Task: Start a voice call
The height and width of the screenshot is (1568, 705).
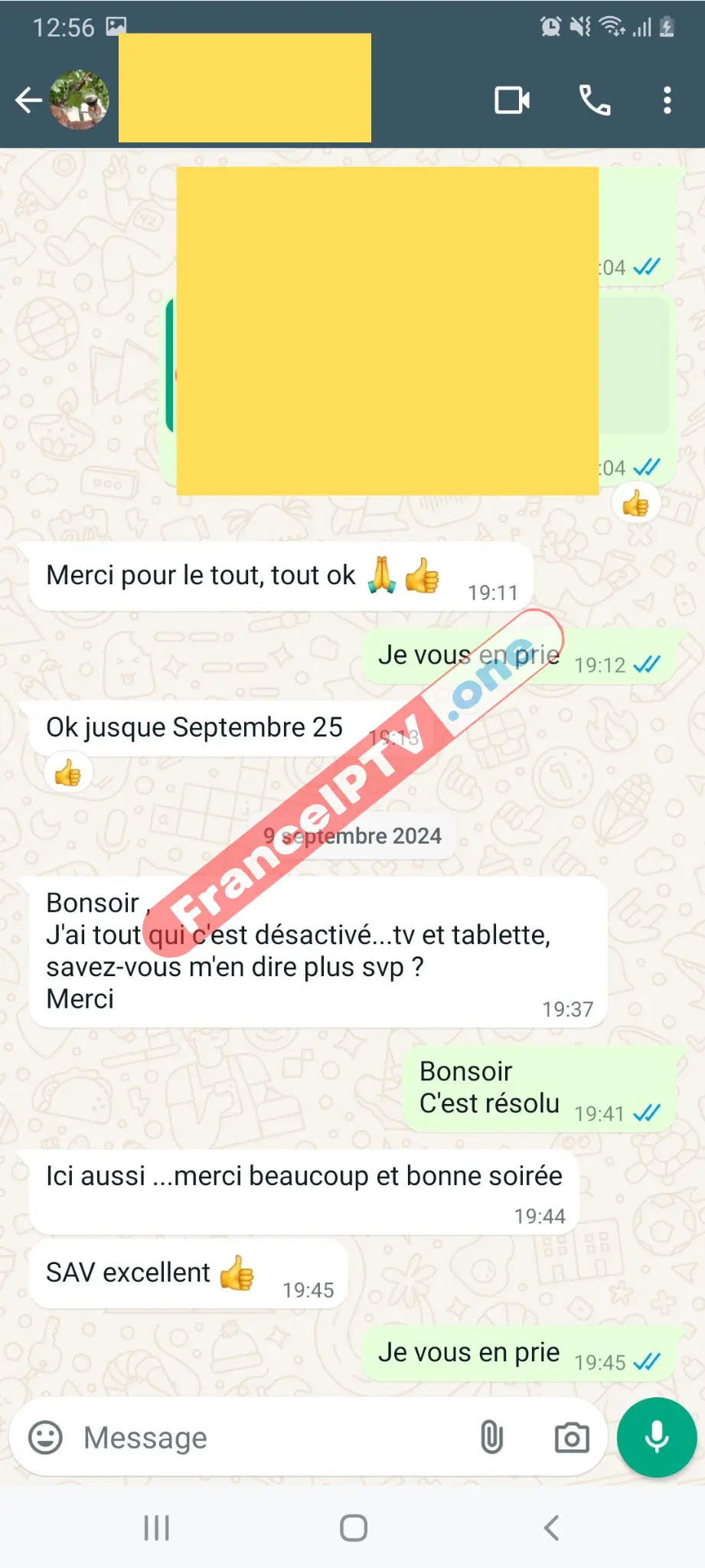Action: point(594,100)
